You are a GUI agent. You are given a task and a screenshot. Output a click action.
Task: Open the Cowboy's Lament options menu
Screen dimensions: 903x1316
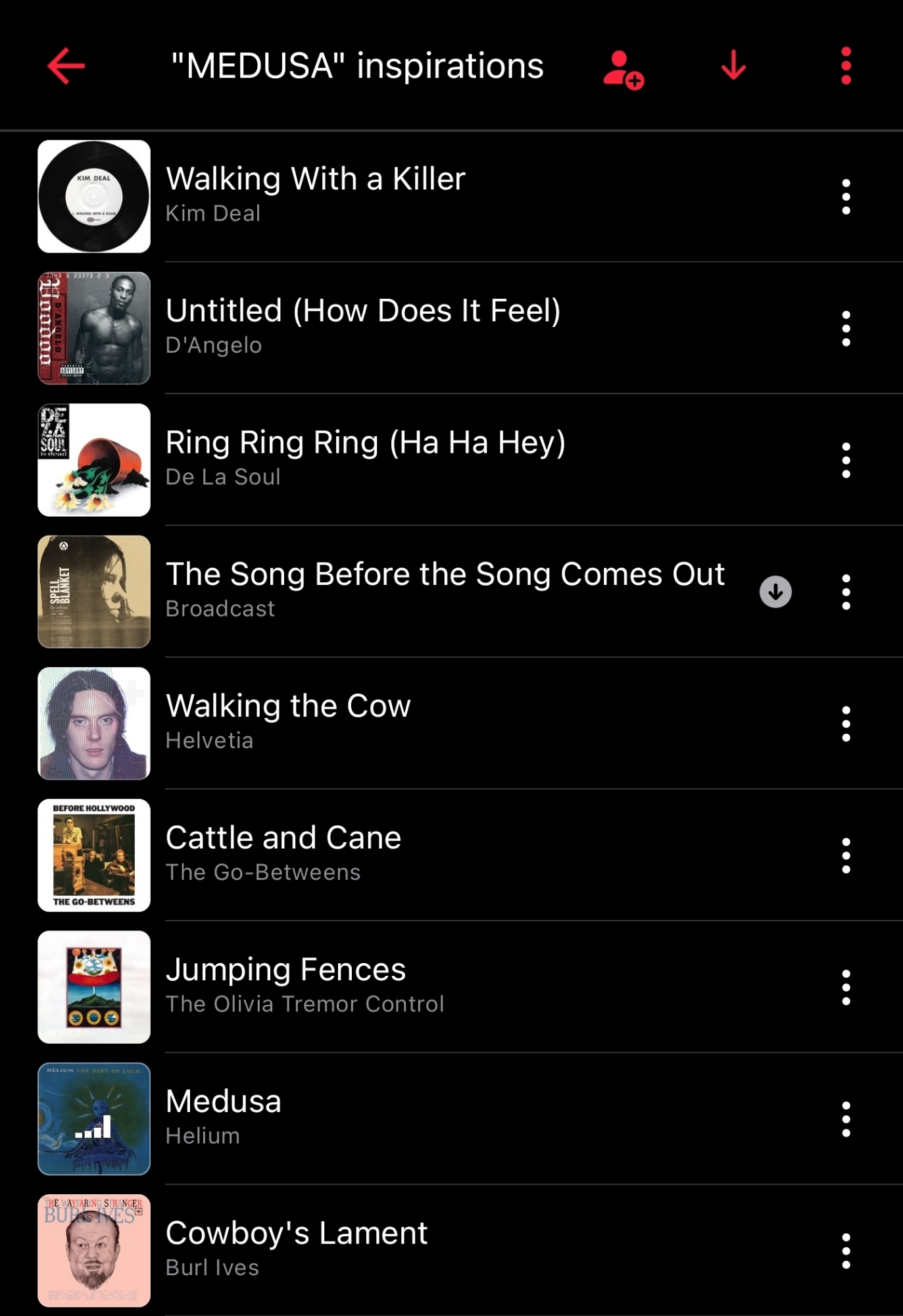846,1251
